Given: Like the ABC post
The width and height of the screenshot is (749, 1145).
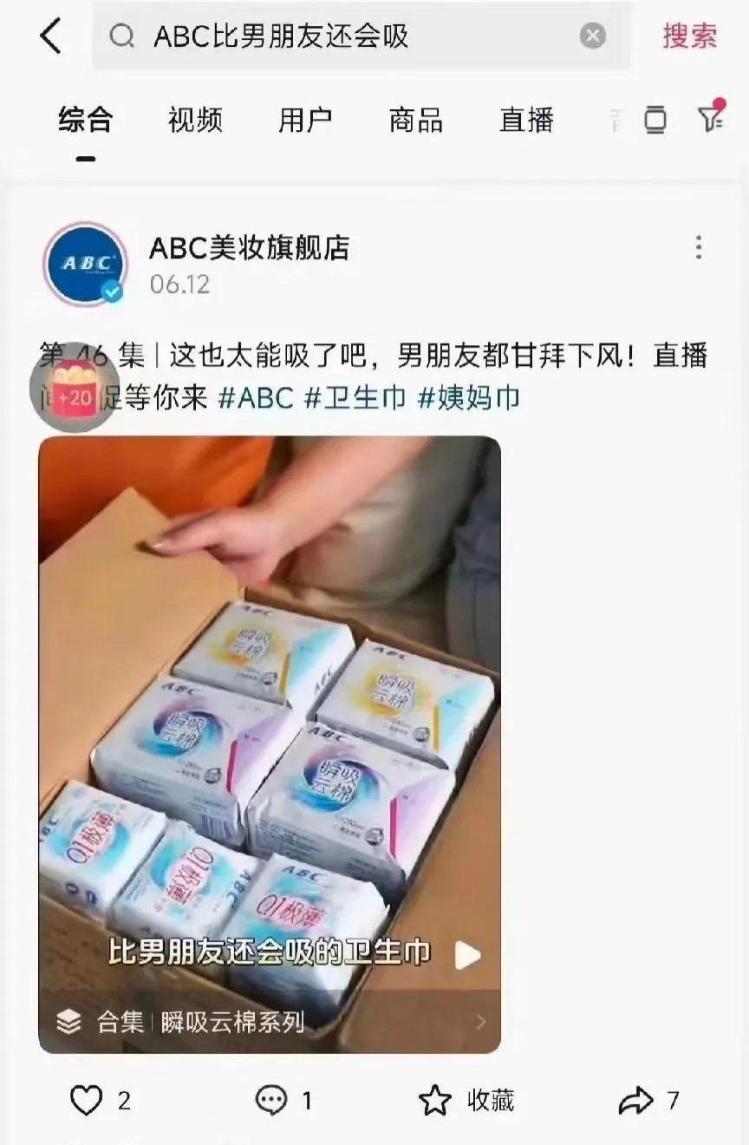Looking at the screenshot, I should click(x=88, y=1101).
